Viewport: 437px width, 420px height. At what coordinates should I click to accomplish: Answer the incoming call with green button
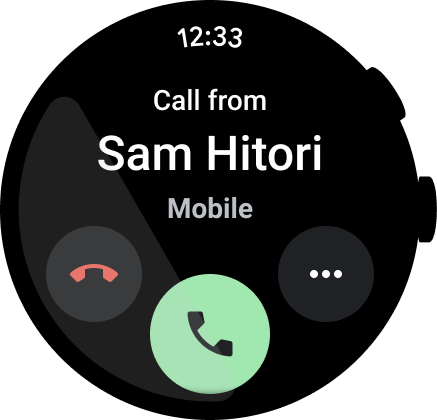click(x=210, y=334)
